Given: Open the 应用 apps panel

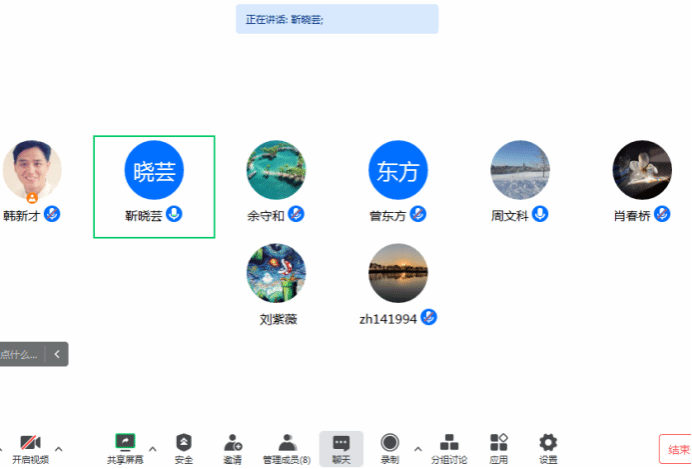Looking at the screenshot, I should pos(498,447).
